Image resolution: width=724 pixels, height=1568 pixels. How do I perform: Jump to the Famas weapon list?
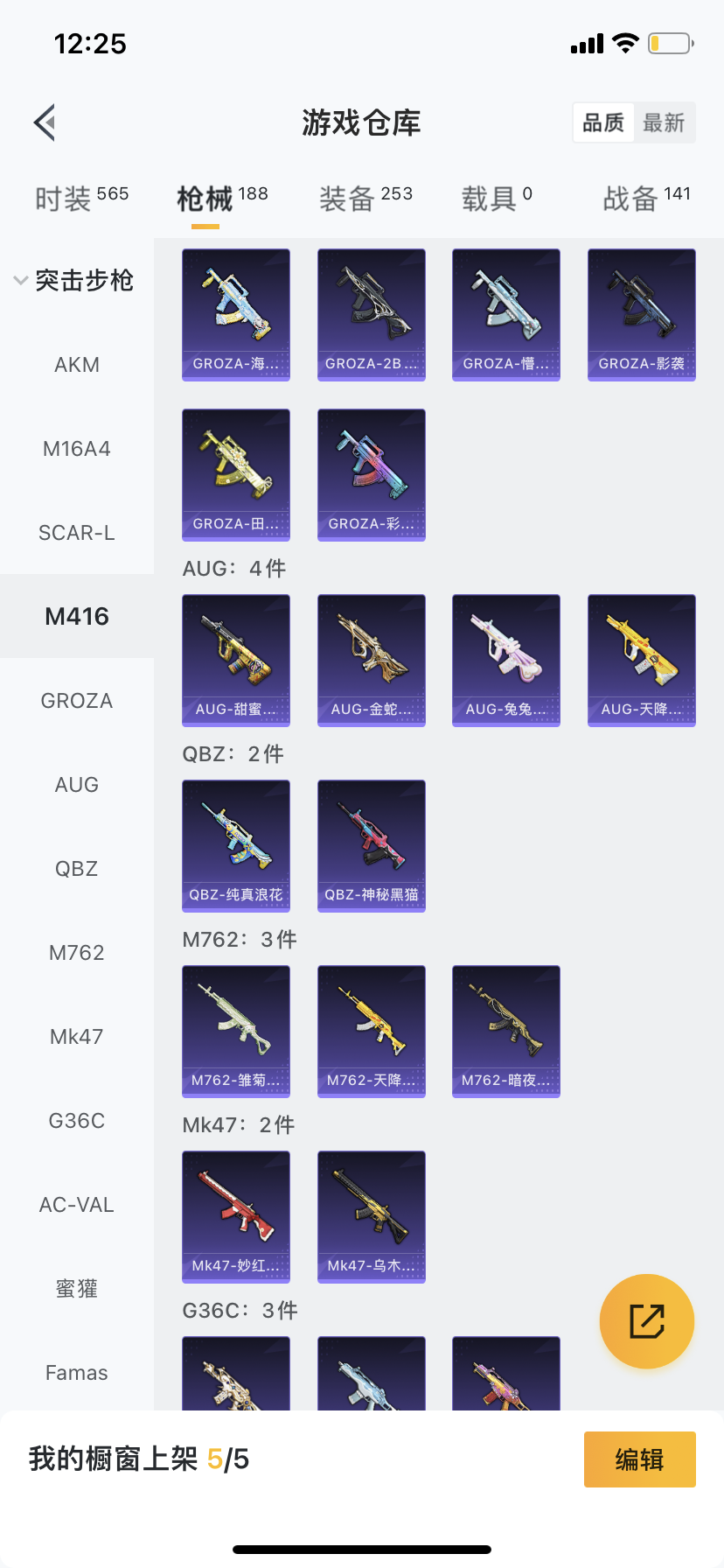[77, 1373]
